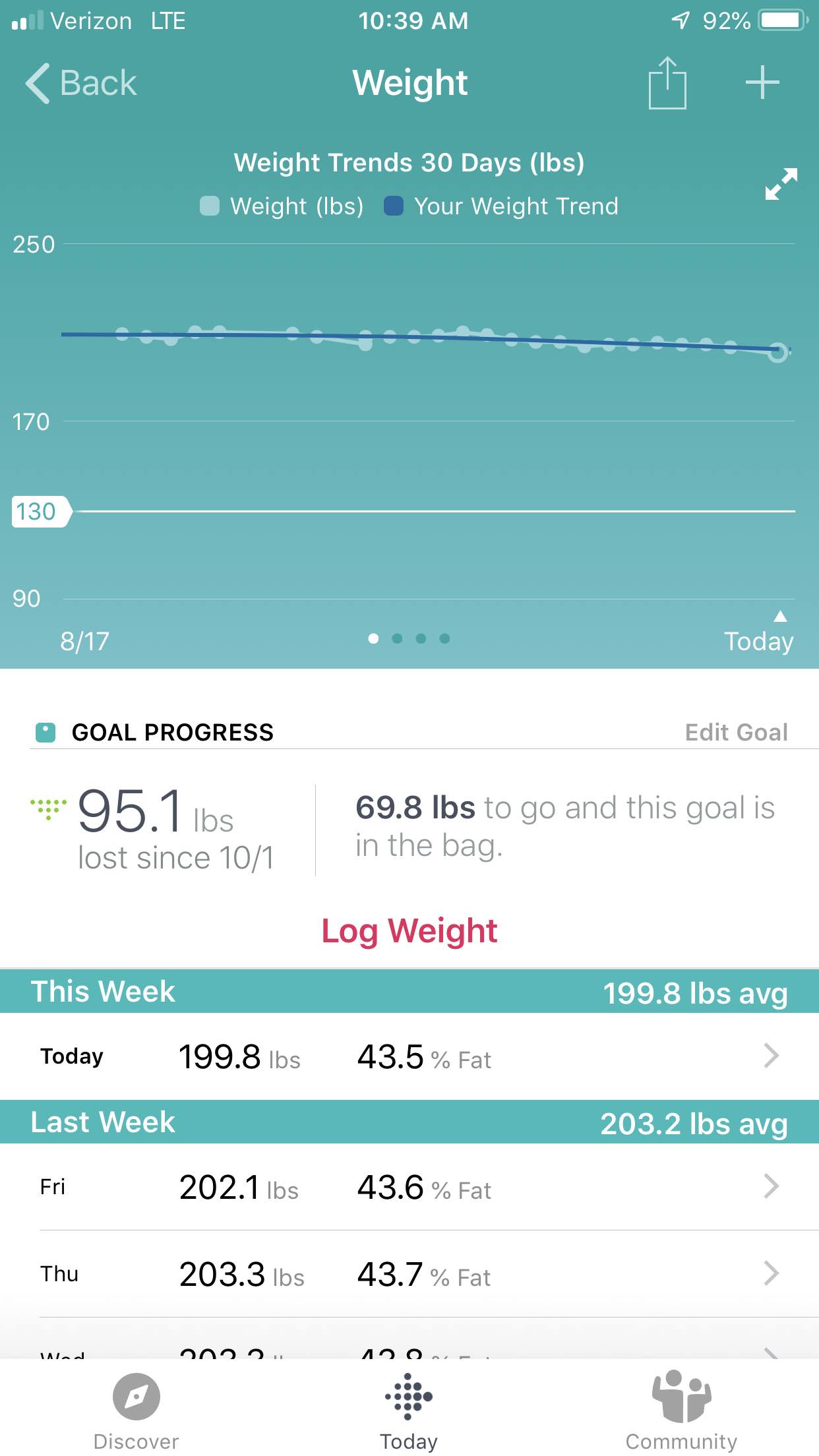
Task: Share the weight chart
Action: 667,82
